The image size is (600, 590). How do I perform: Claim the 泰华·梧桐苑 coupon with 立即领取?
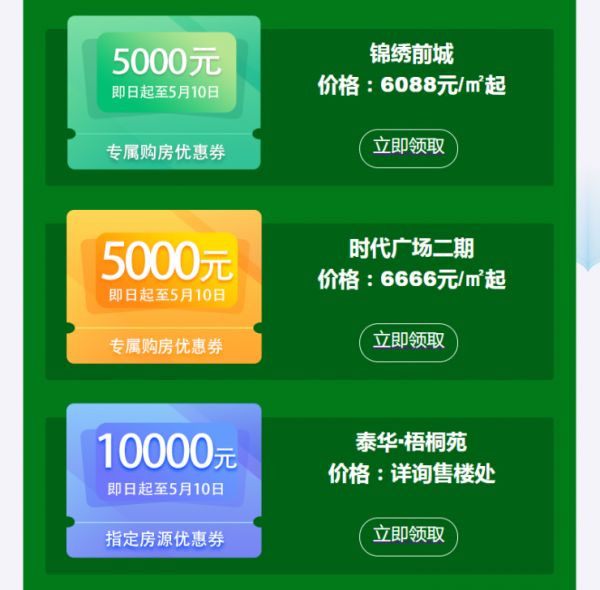coord(408,536)
